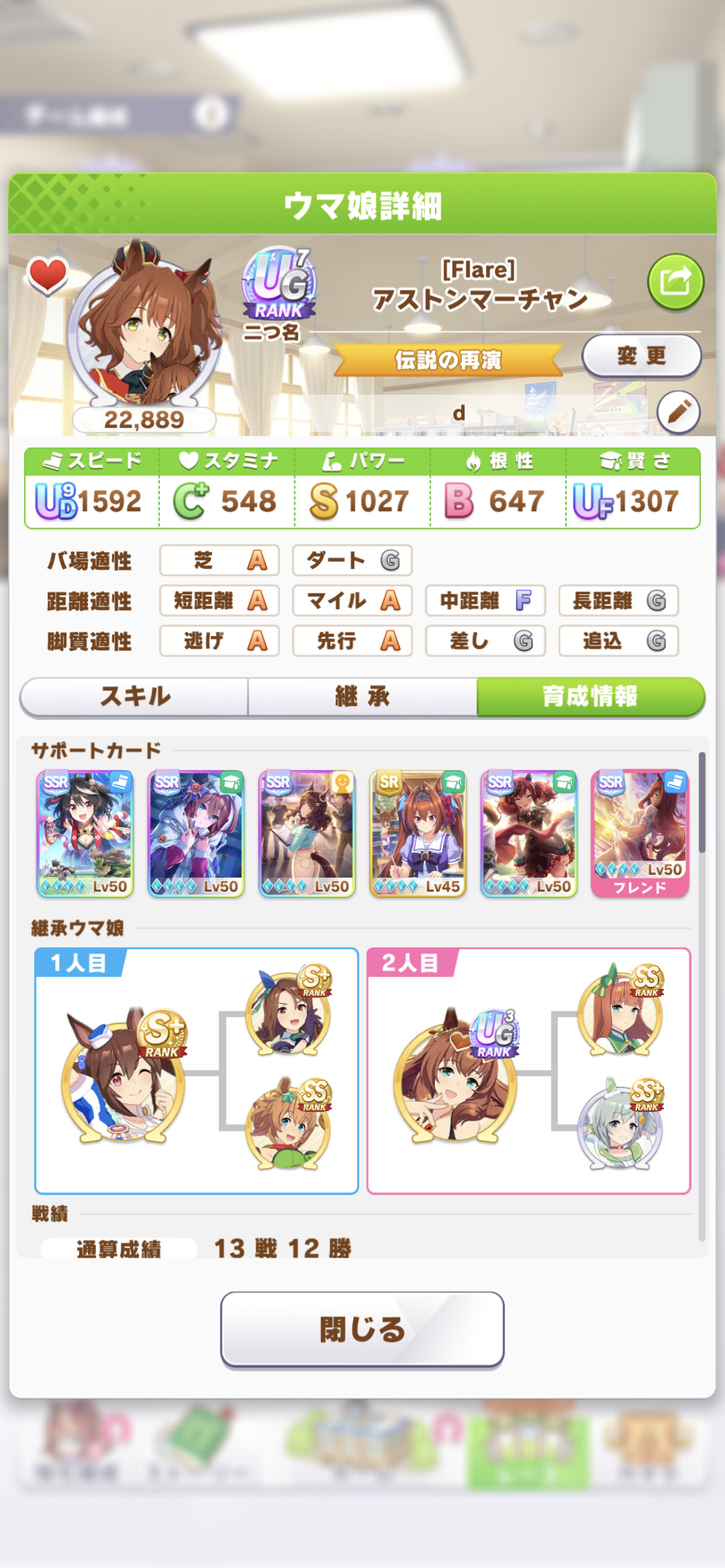Open the フレンド SSR support card
Screen dimensions: 725x1568
(640, 834)
